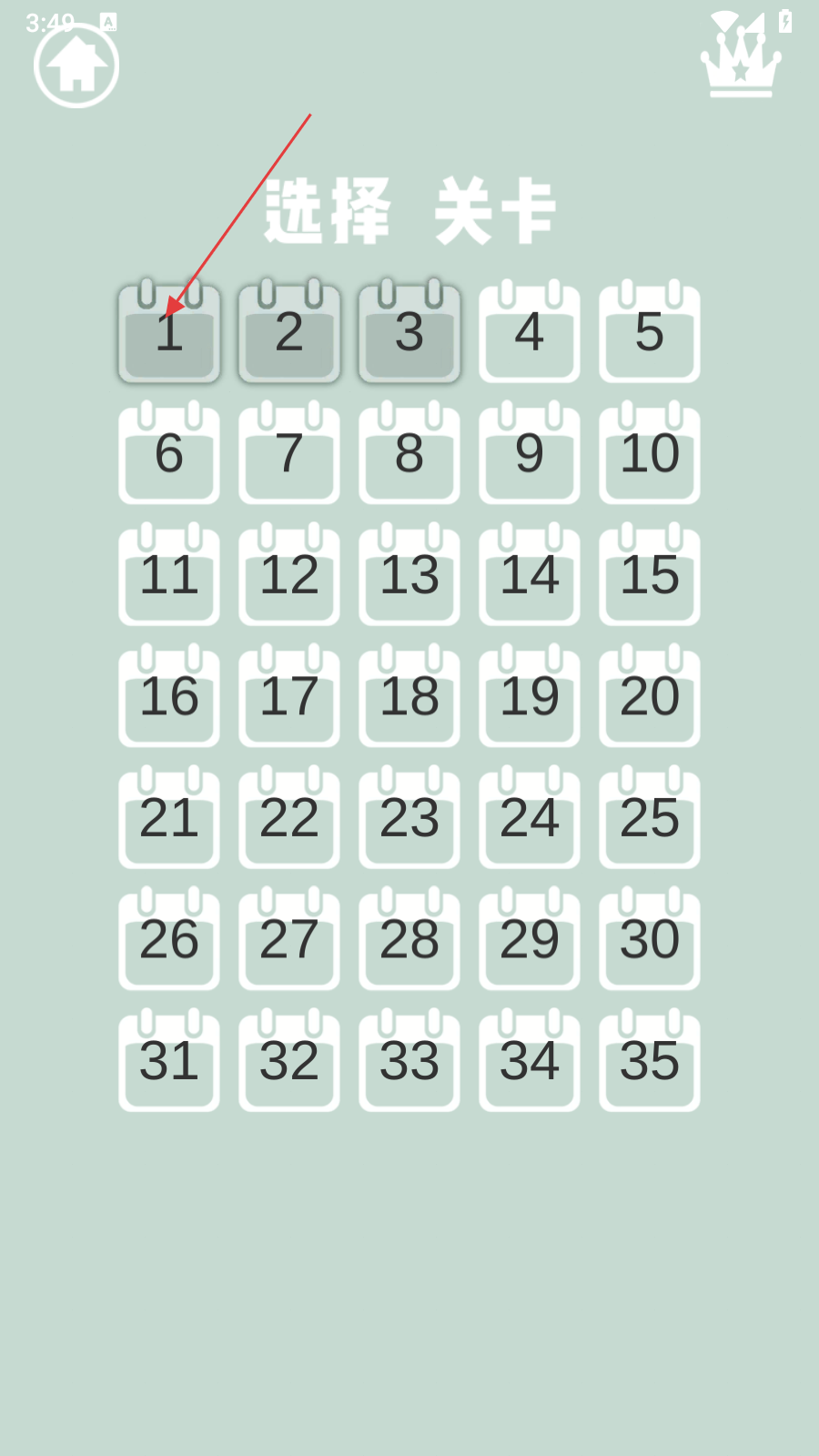Open level 31
Viewport: 819px width, 1456px height.
(169, 1060)
